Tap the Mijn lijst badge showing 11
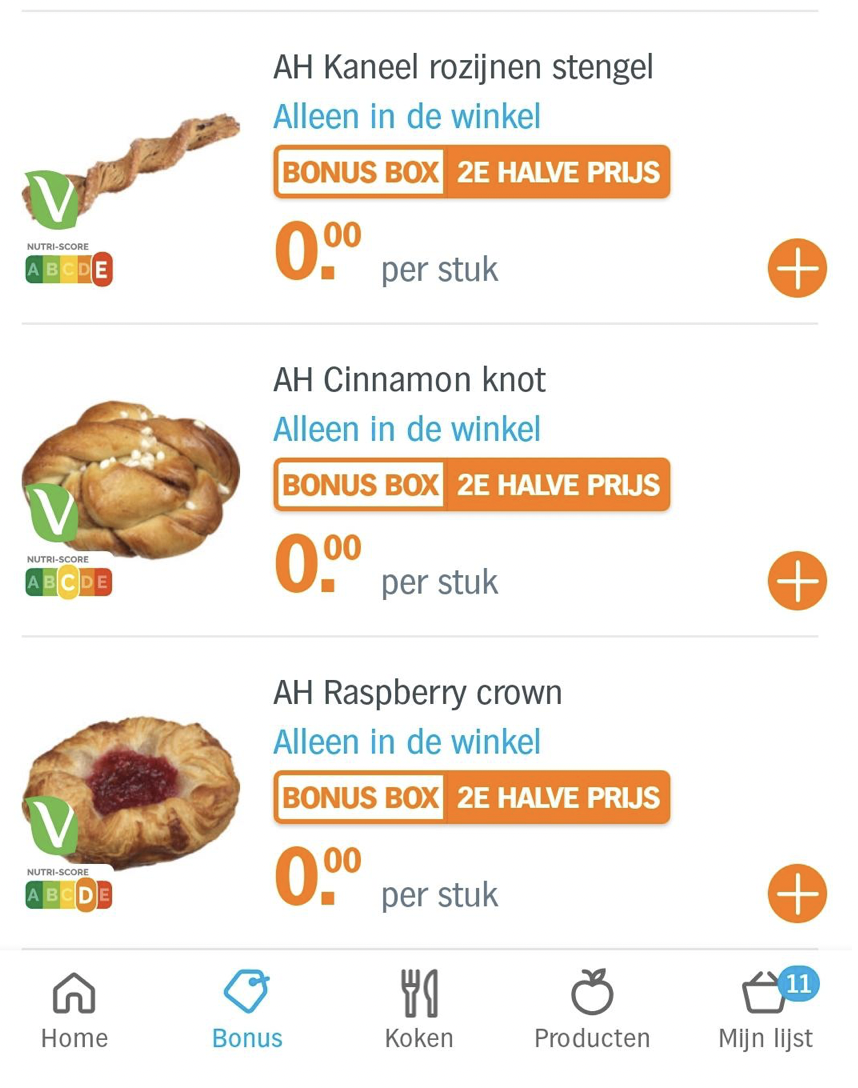 [798, 983]
